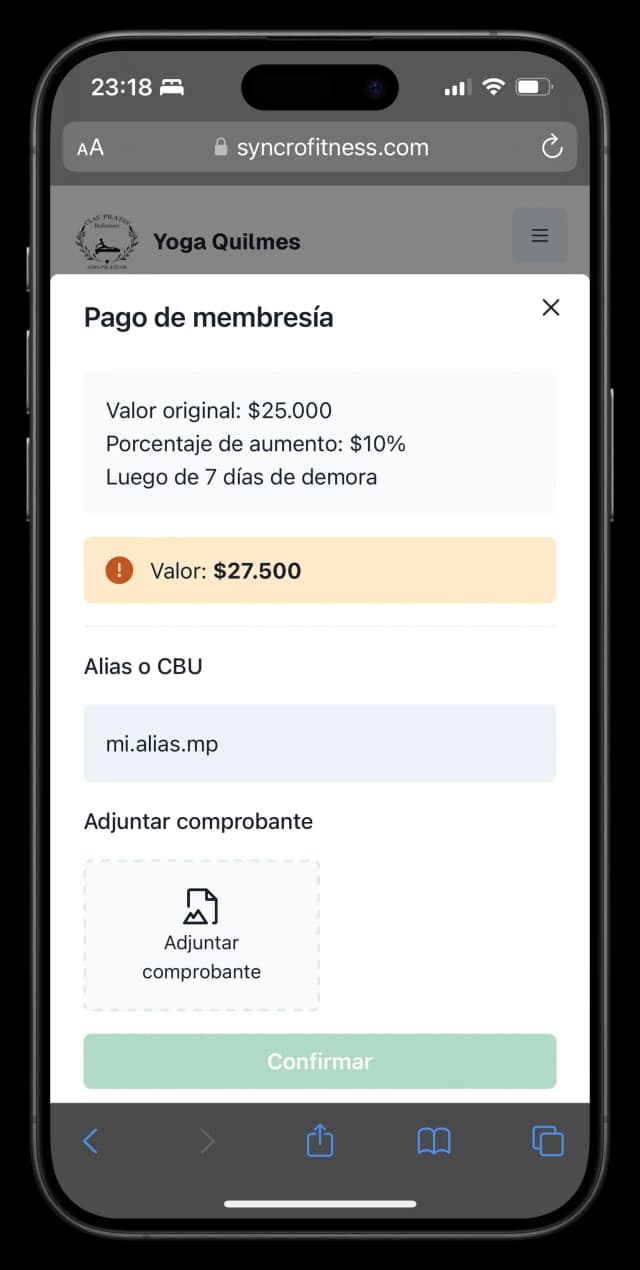Attach a receipt via Adjuntar comprobante
This screenshot has height=1270, width=640.
click(202, 935)
